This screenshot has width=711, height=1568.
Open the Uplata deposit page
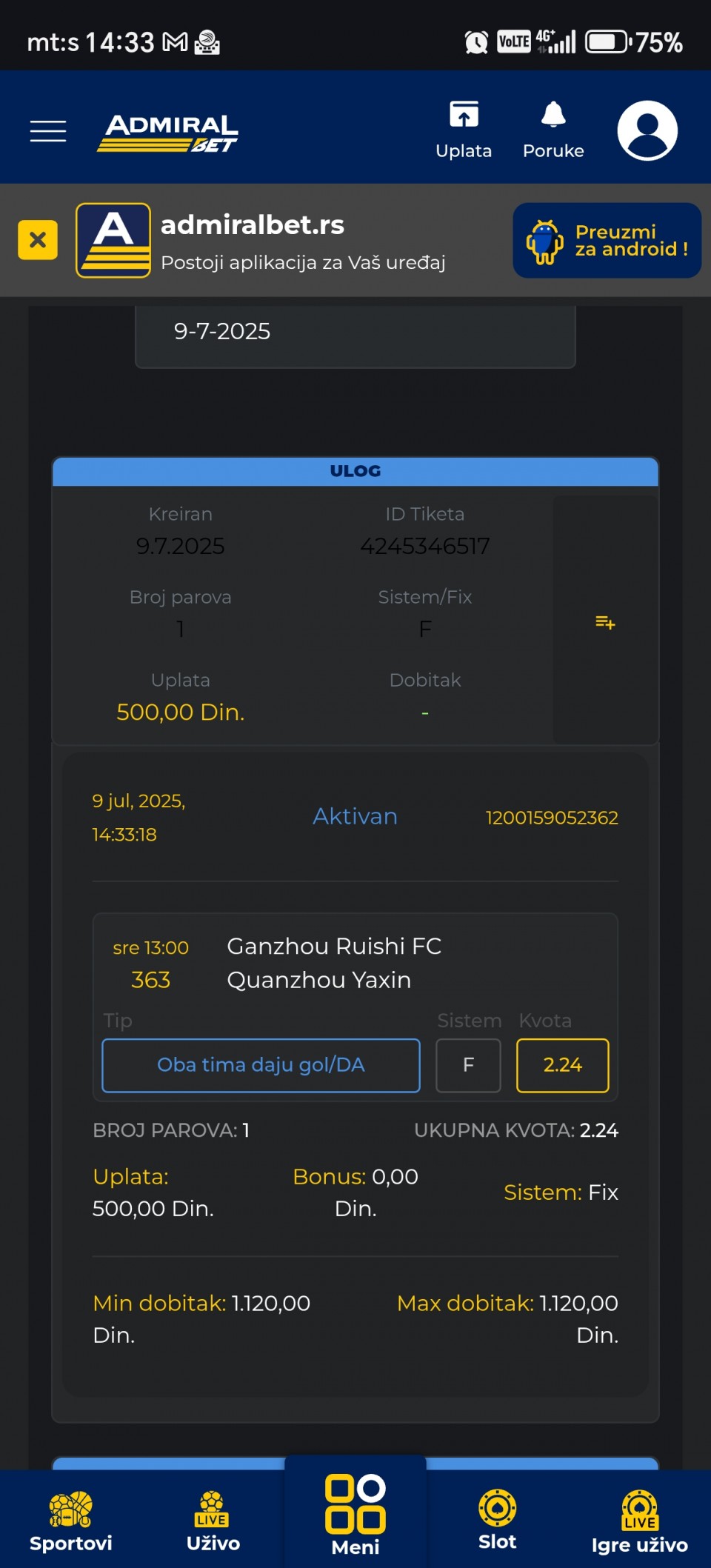point(464,130)
